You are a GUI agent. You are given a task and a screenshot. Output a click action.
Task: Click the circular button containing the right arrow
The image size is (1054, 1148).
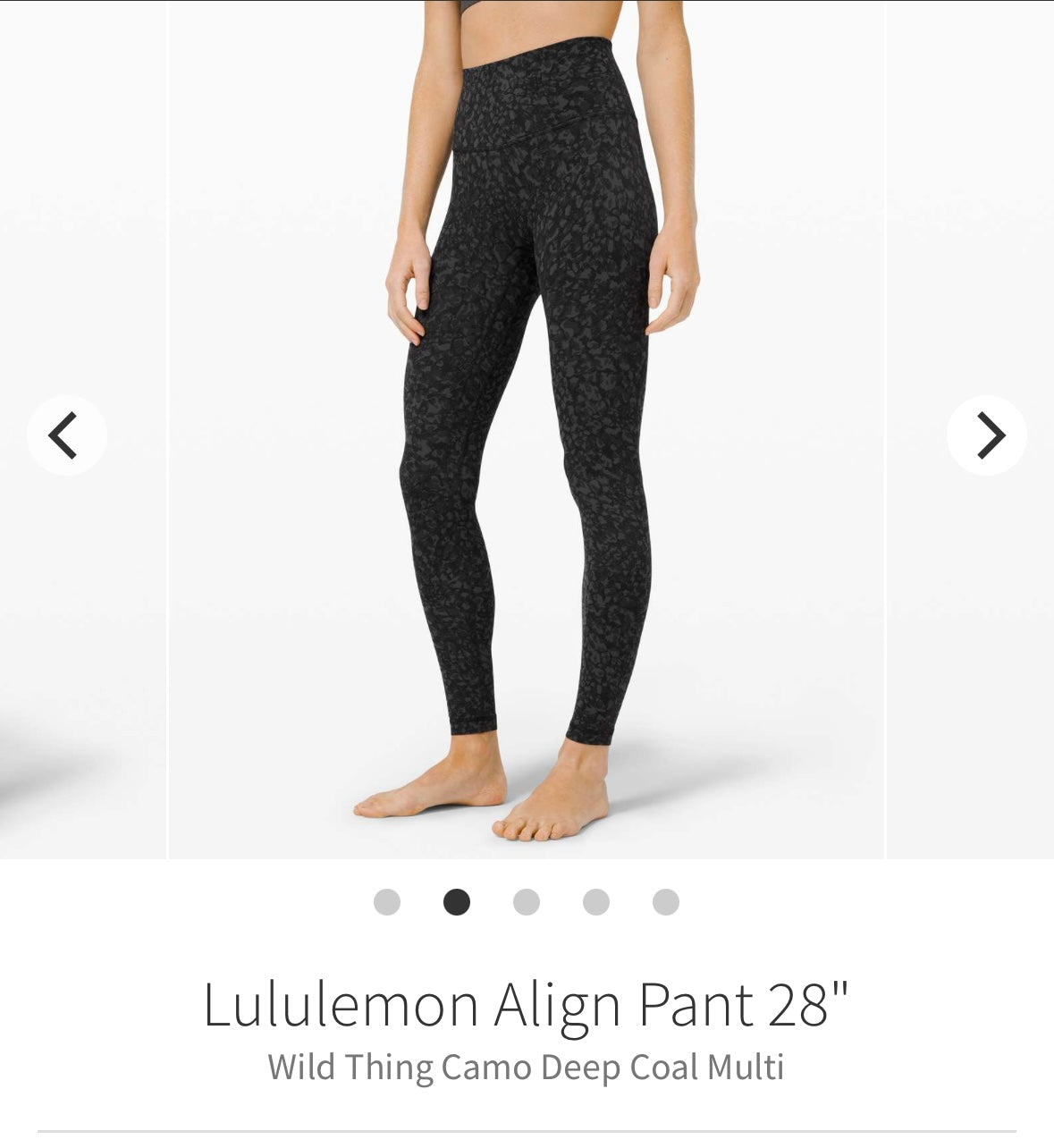988,435
